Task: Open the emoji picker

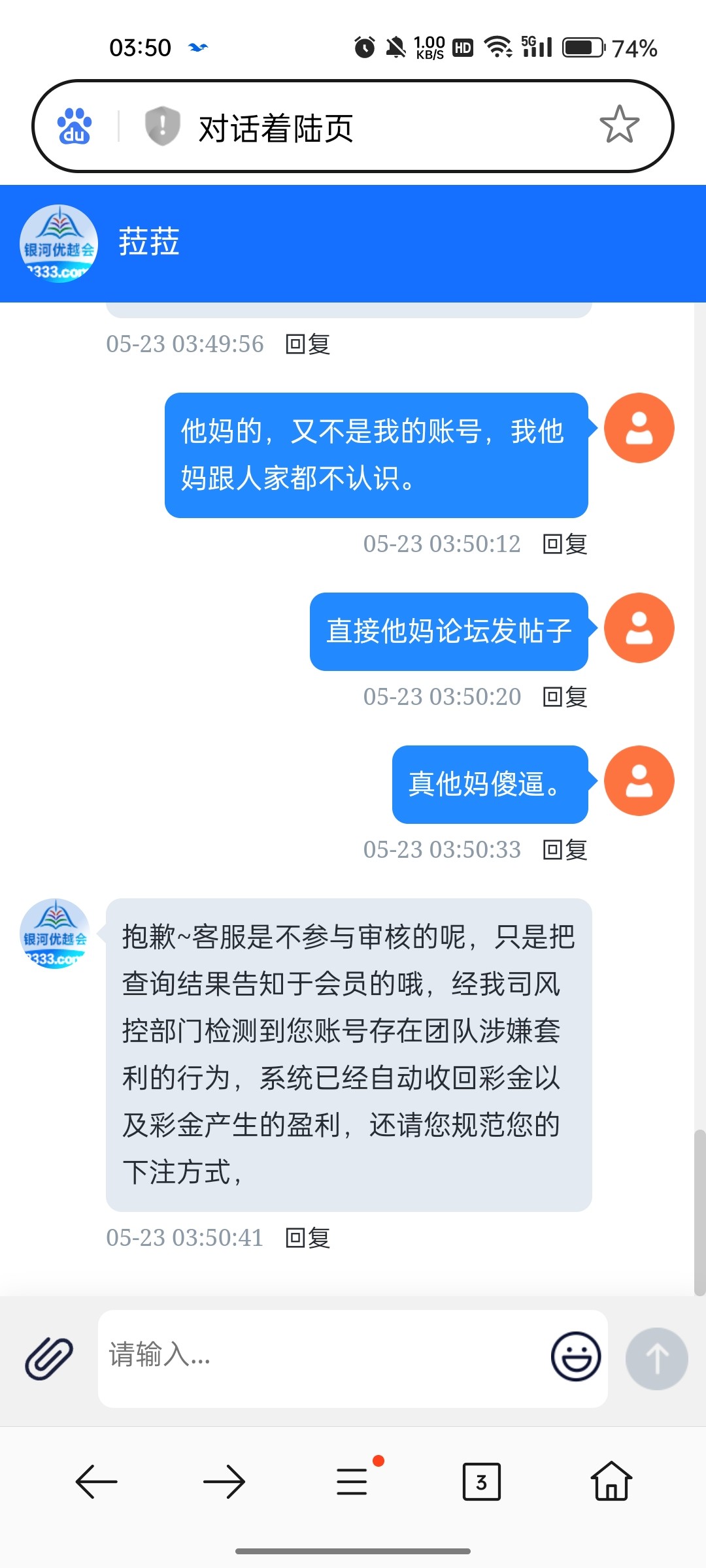Action: click(x=576, y=1357)
